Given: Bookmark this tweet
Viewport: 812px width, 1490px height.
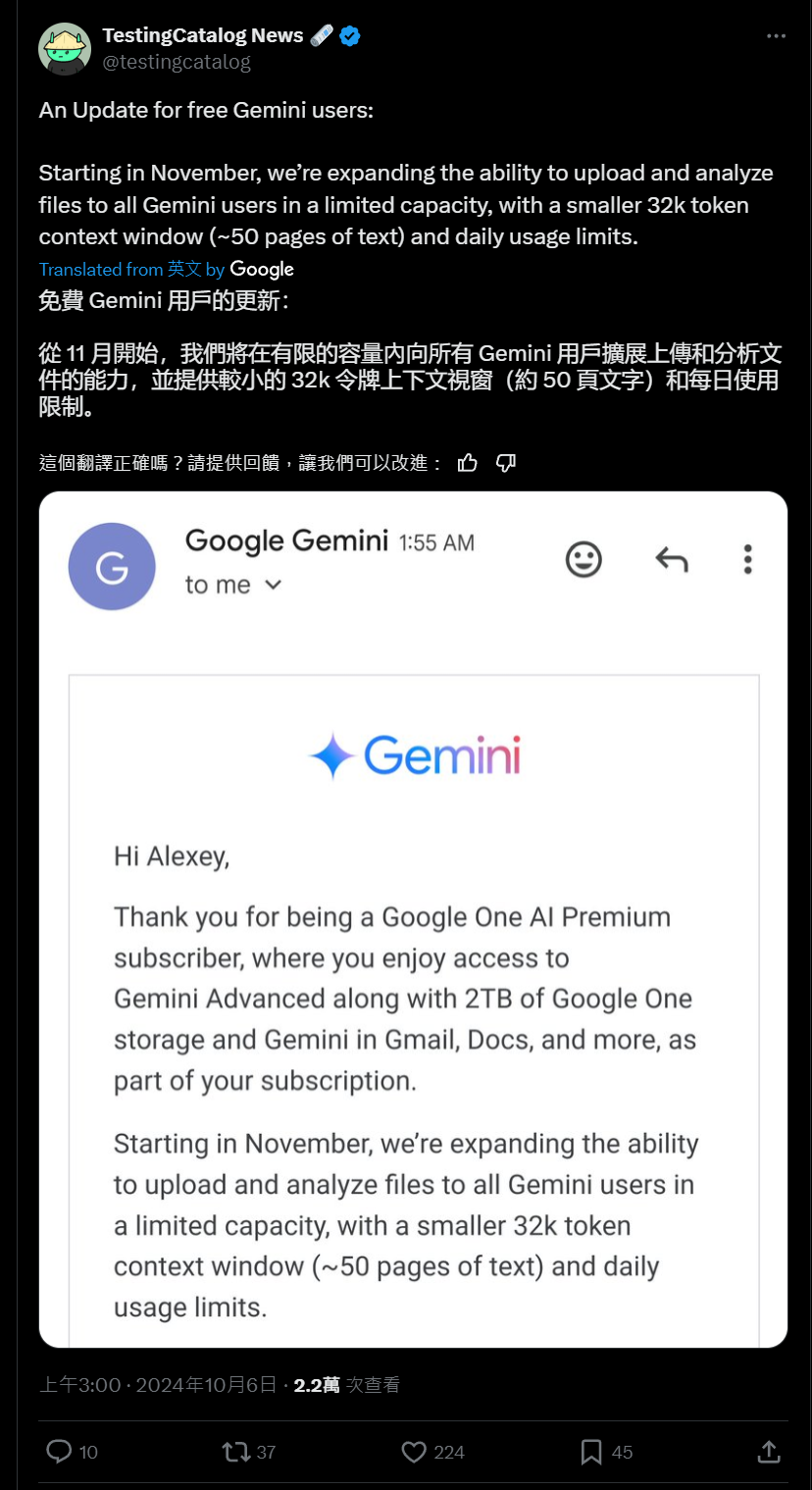Looking at the screenshot, I should coord(591,1452).
